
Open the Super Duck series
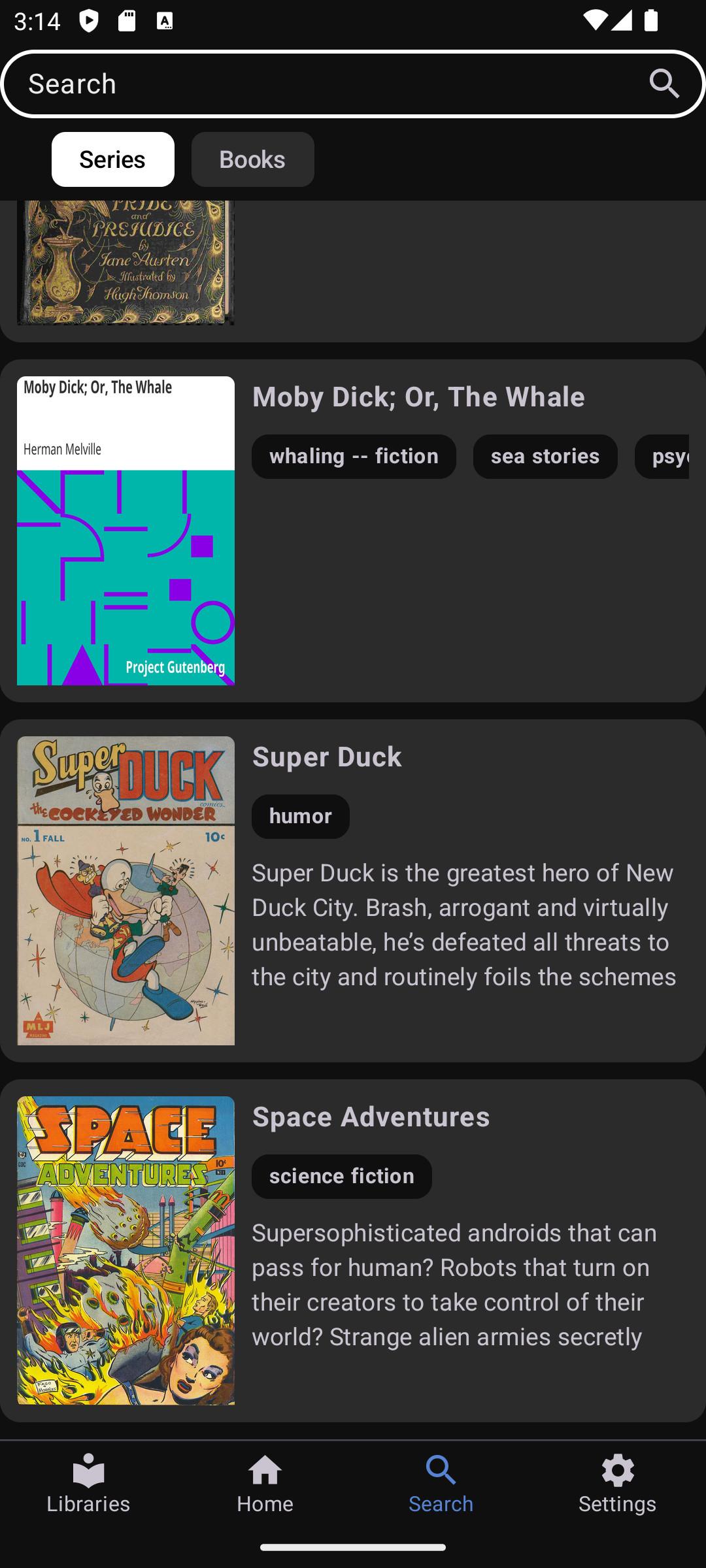[327, 757]
